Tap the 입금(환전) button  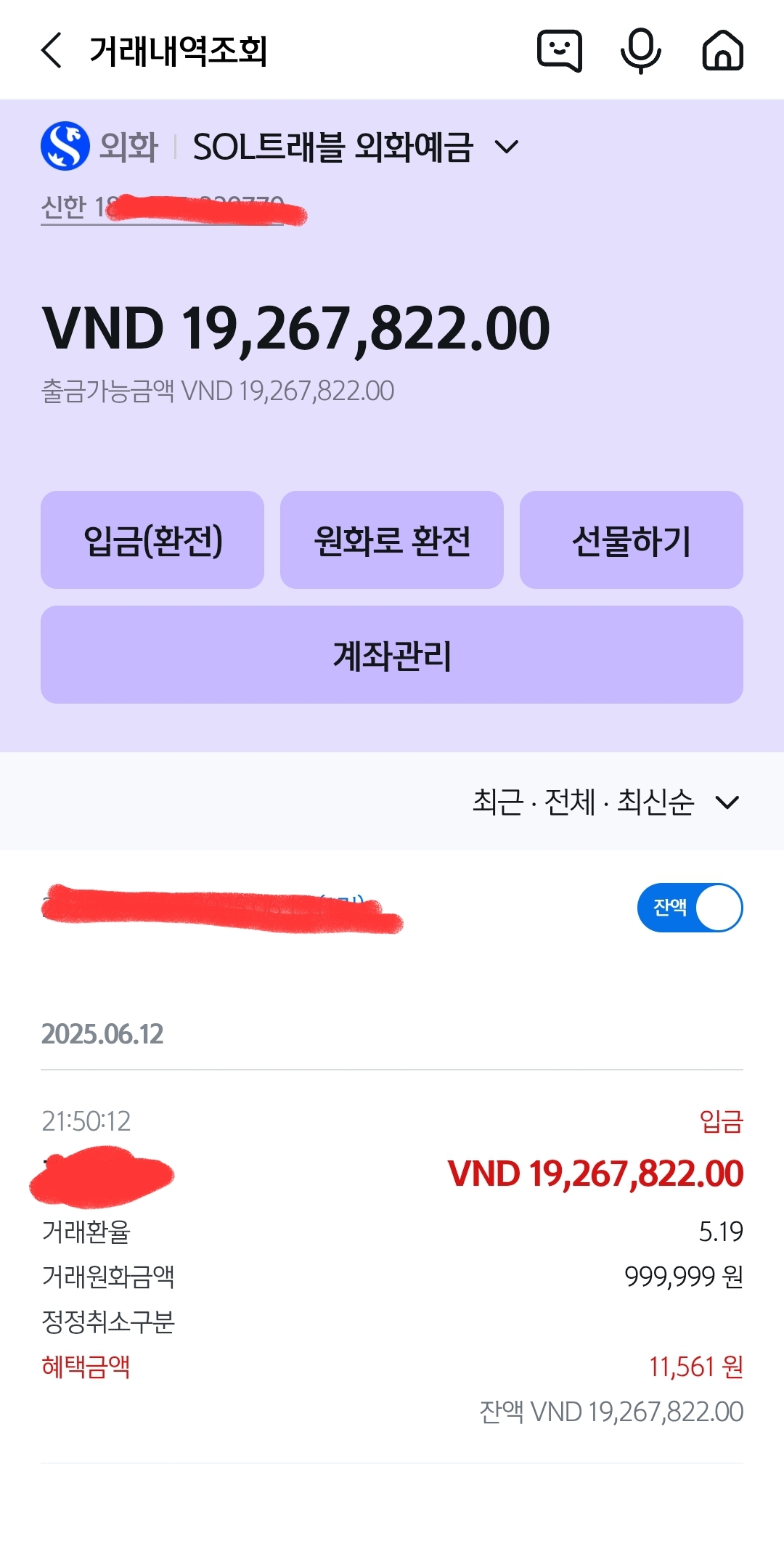click(x=152, y=540)
